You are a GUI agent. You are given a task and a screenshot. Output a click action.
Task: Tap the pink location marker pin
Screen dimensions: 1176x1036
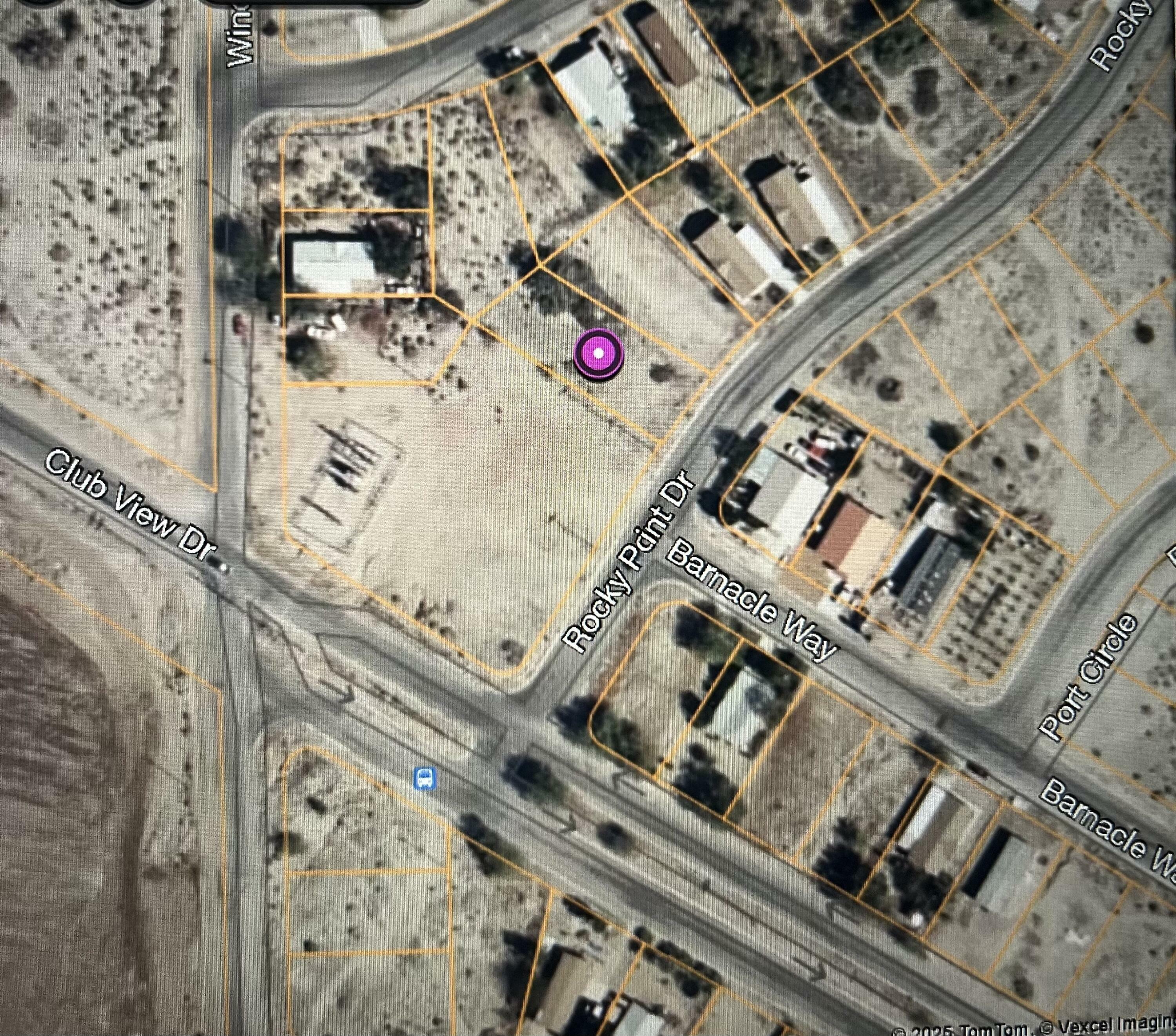point(598,354)
